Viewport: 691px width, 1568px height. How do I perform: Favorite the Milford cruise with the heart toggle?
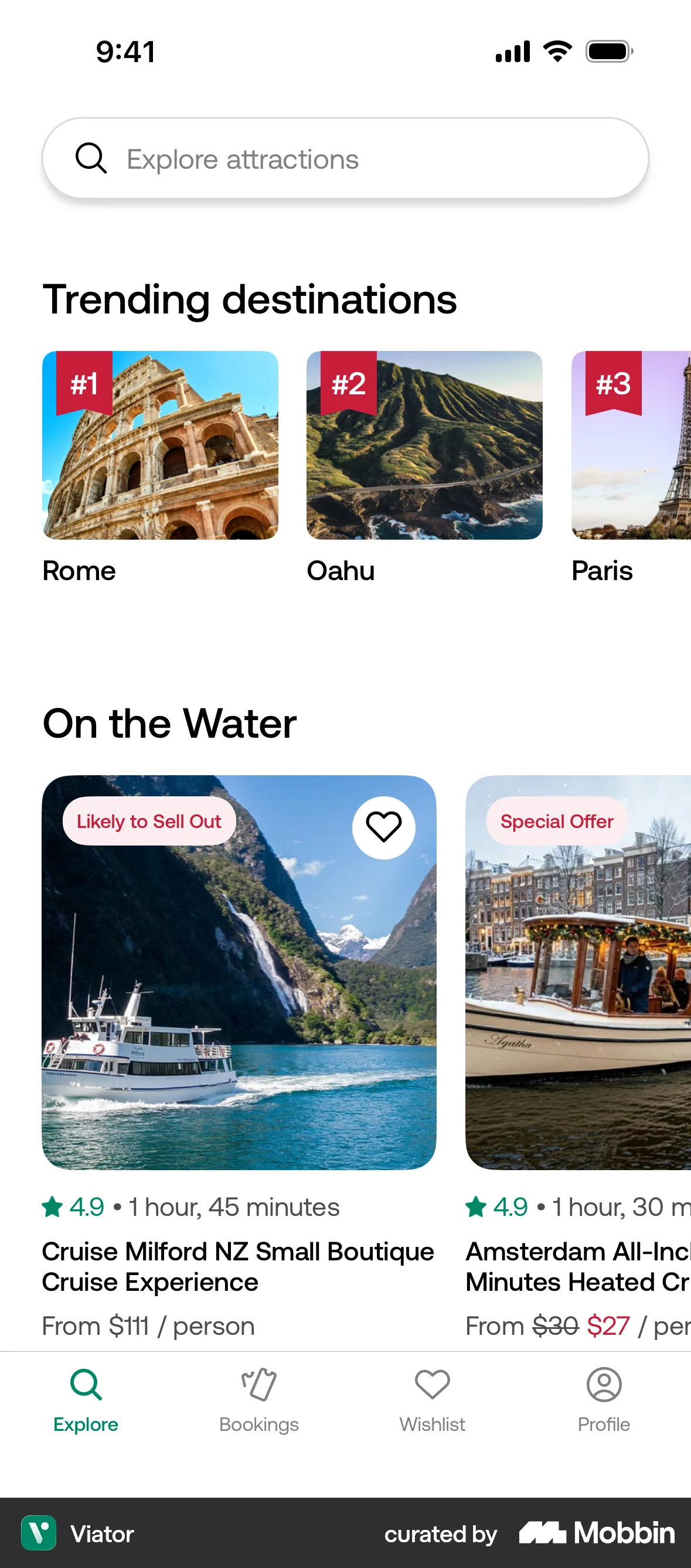(383, 827)
